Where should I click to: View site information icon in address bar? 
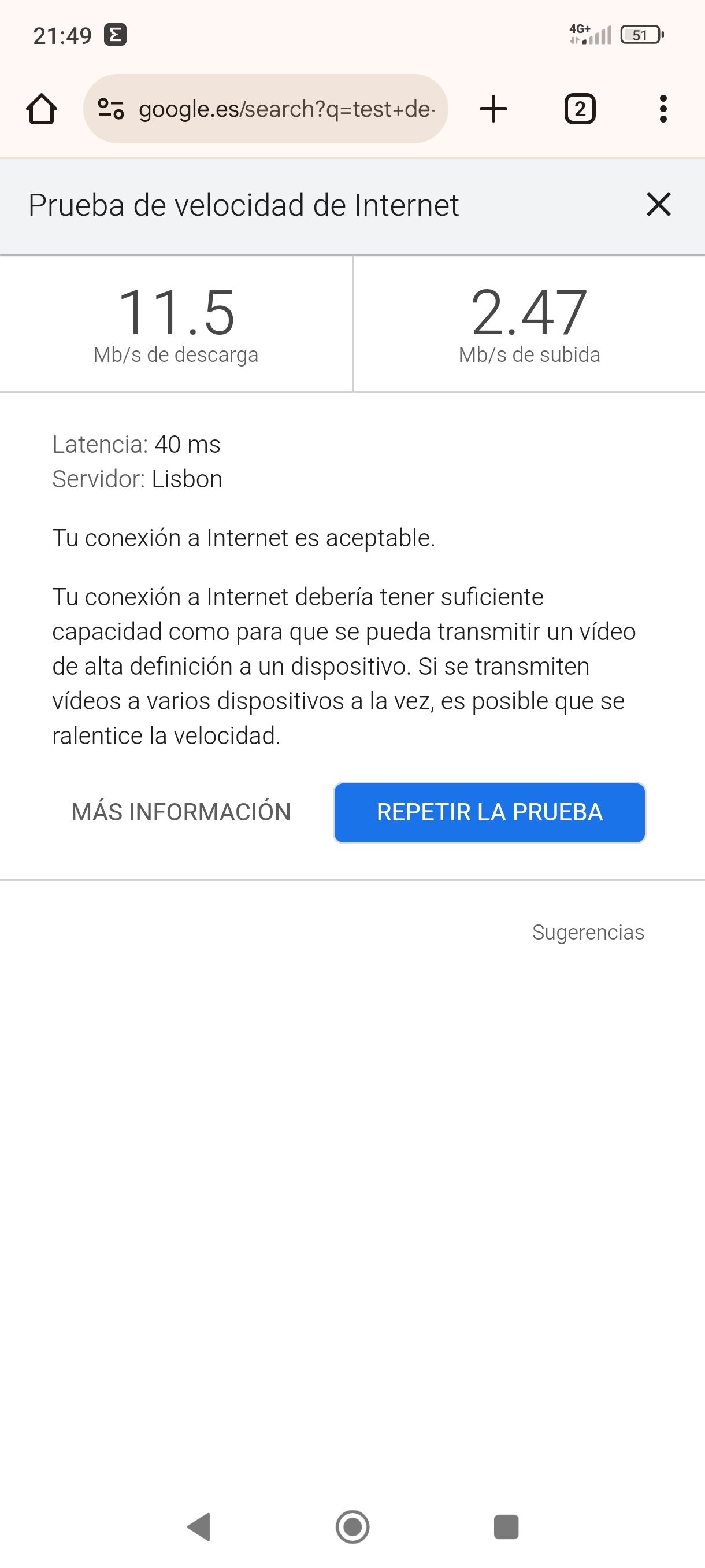tap(111, 110)
